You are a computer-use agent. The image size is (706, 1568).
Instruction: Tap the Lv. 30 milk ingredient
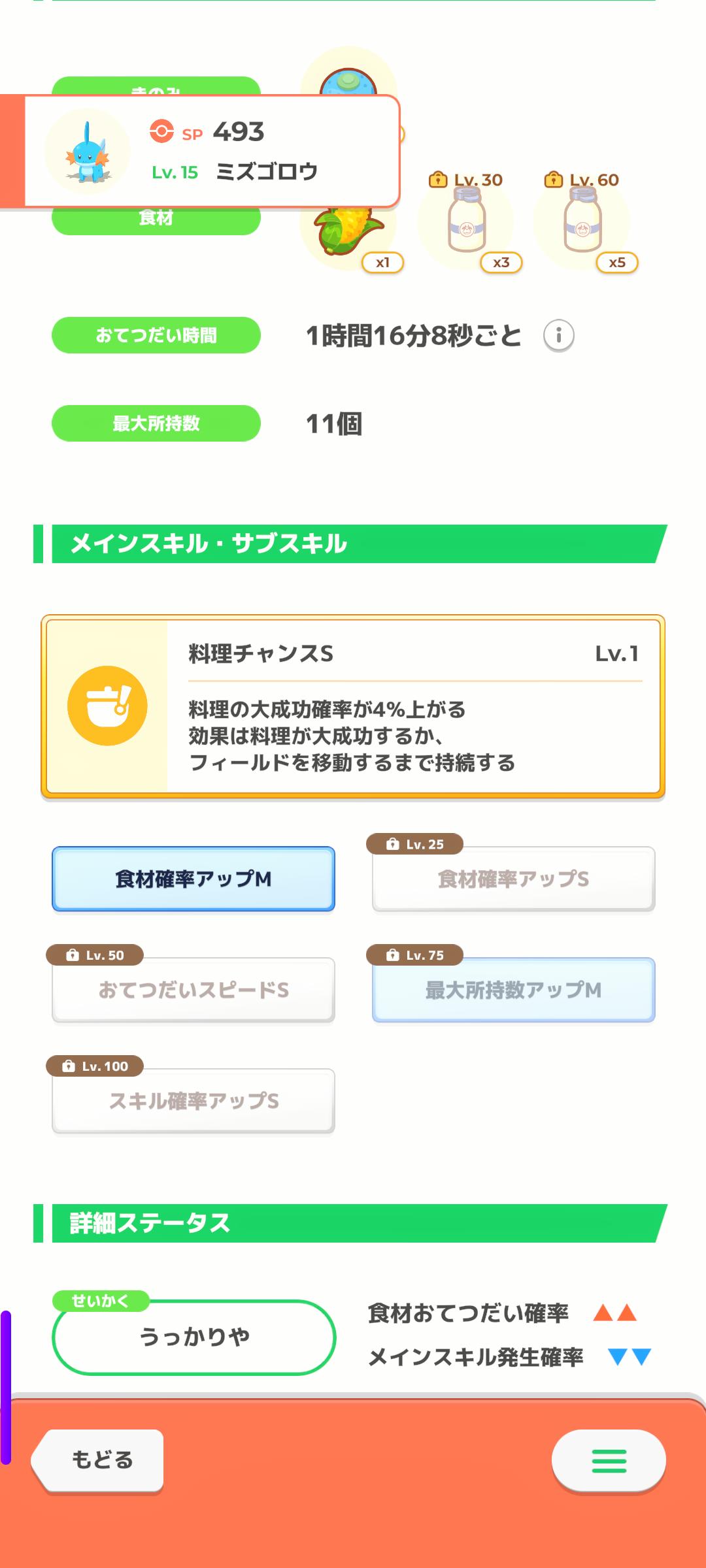pos(466,222)
